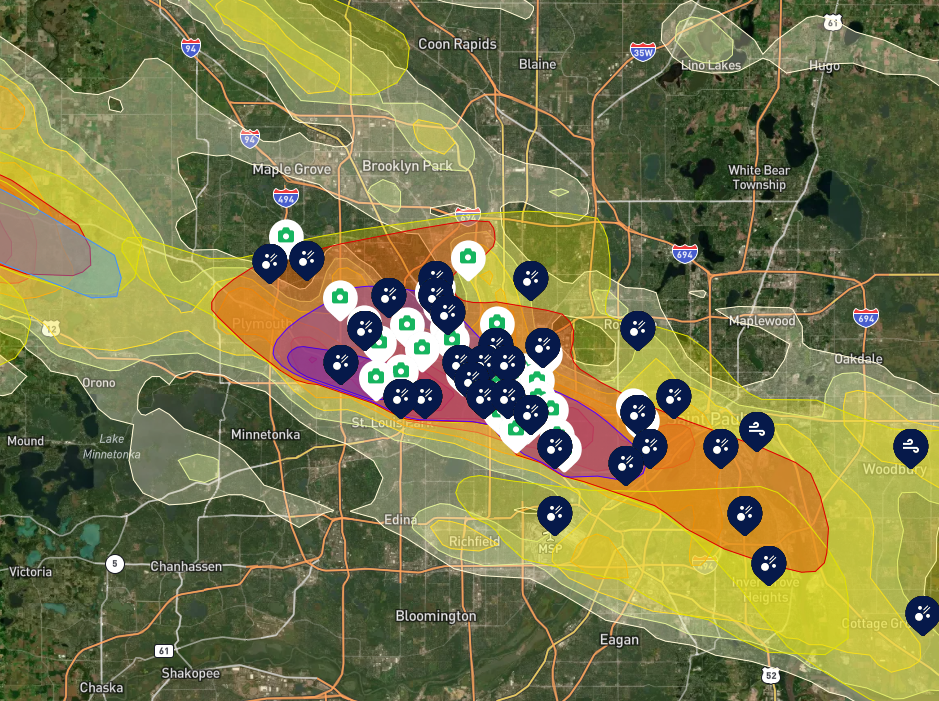Viewport: 939px width, 701px height.
Task: Open the wind report marker near Woodbury
Action: tap(910, 446)
